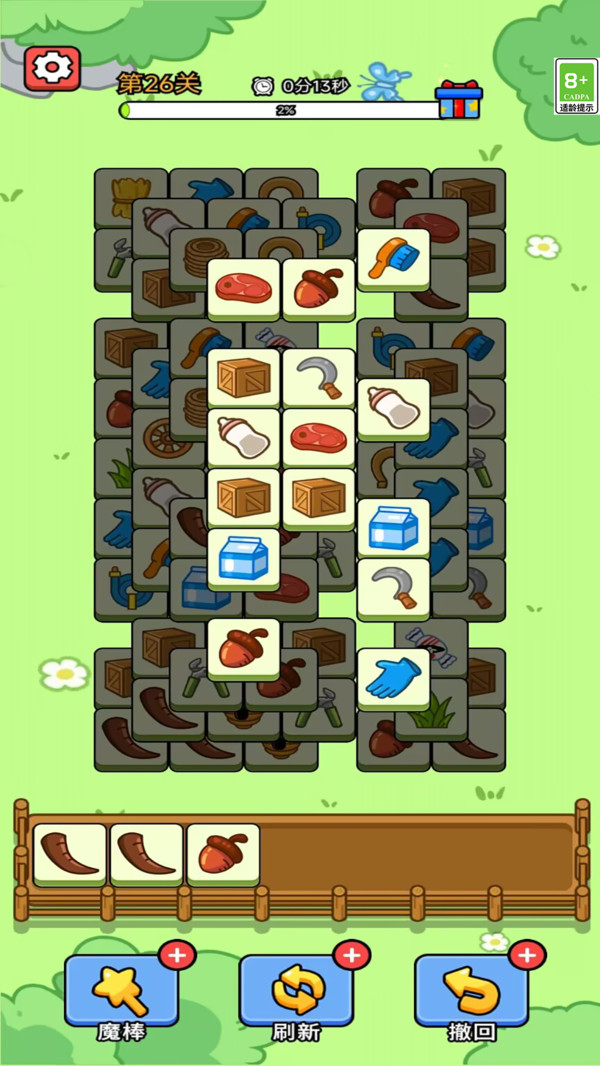Select the bright blue glove tile

(x=393, y=678)
